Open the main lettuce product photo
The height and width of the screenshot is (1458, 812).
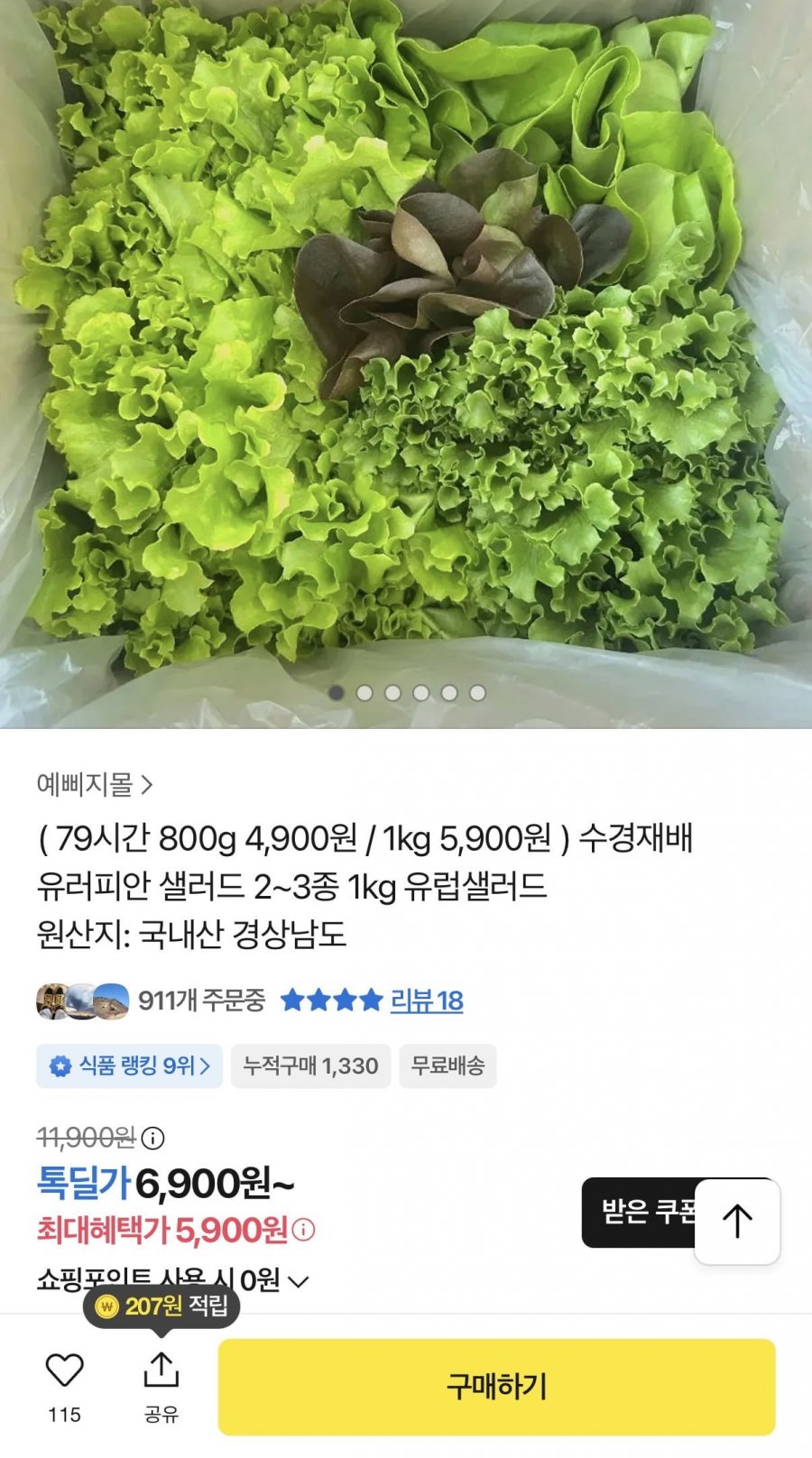(406, 343)
